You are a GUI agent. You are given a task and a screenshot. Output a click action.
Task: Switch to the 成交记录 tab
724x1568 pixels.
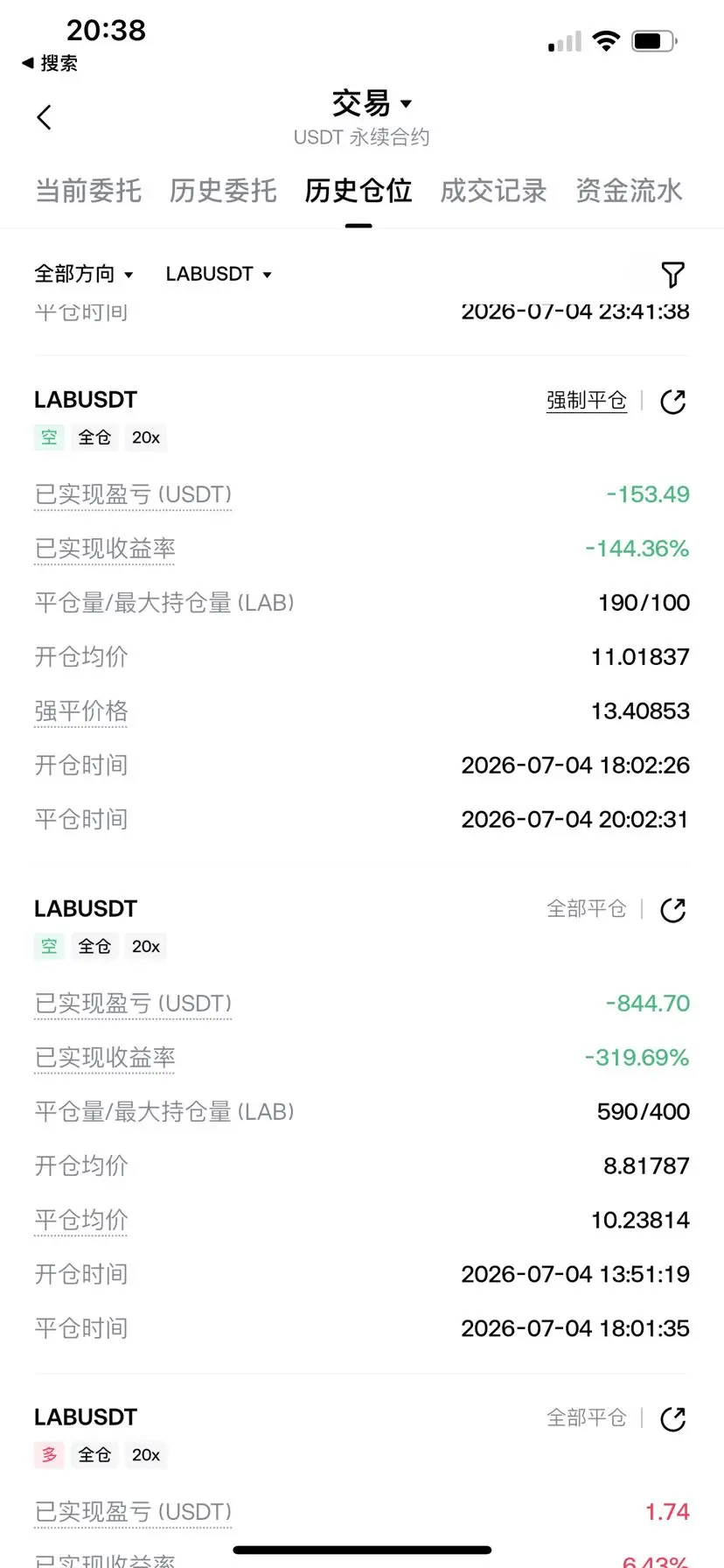[x=493, y=191]
